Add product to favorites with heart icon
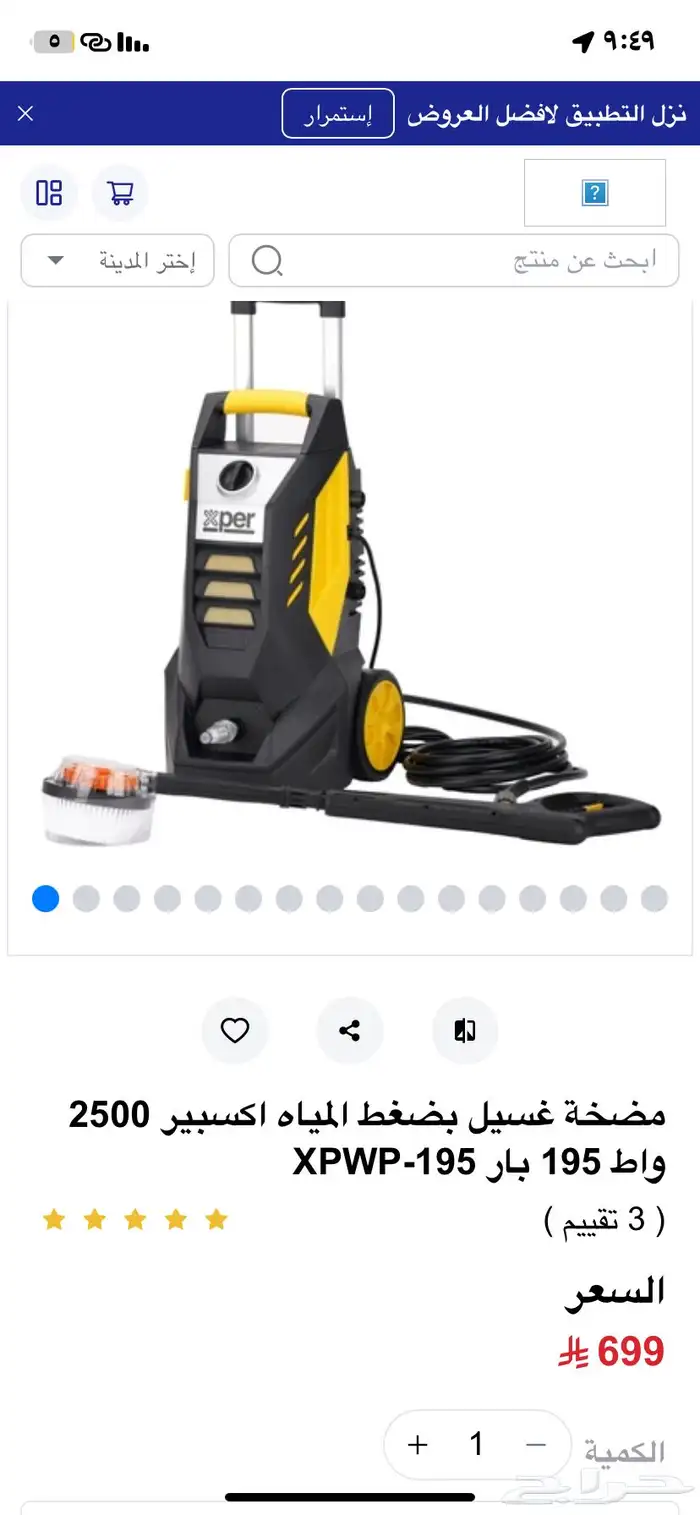 (x=235, y=1030)
